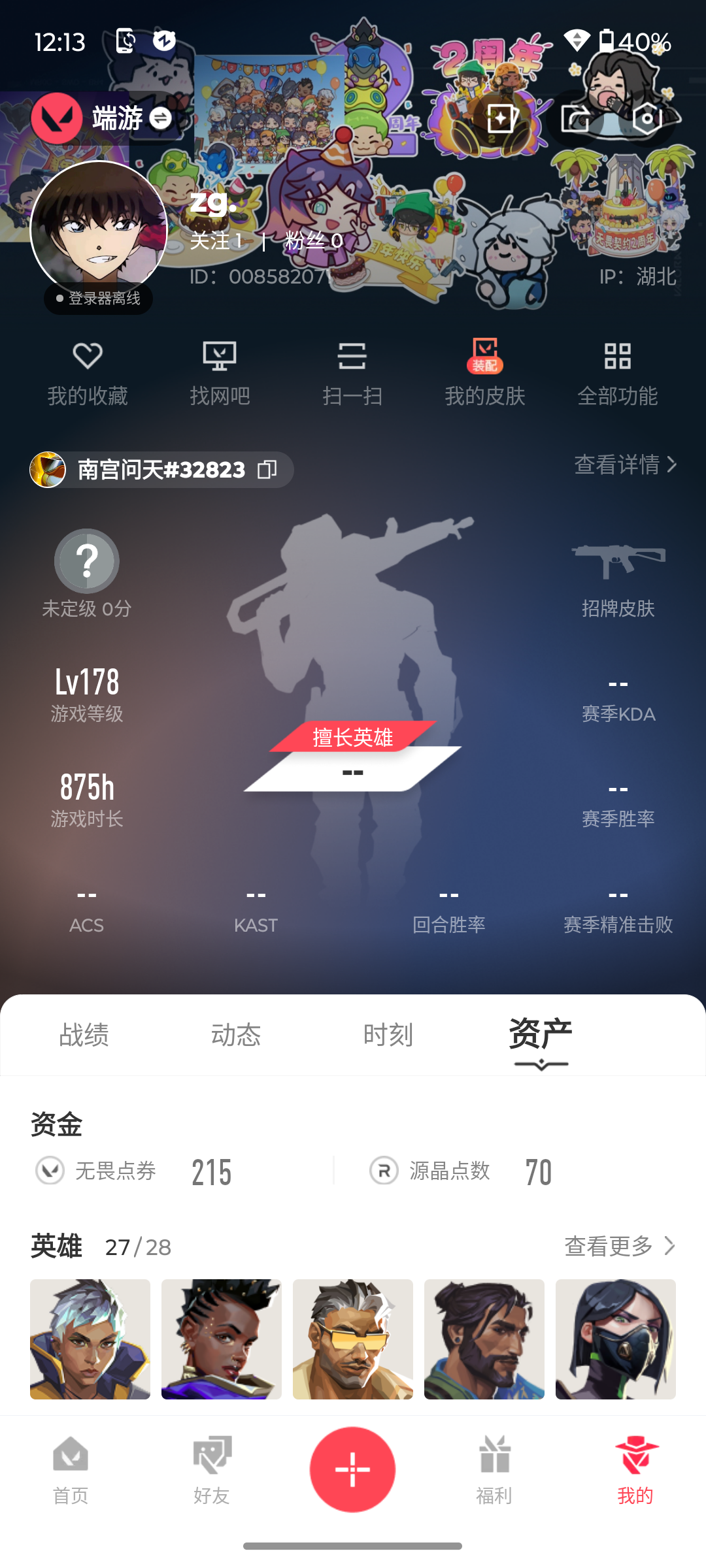Open 查看更多 heroes list
The image size is (706, 1568).
pyautogui.click(x=618, y=1246)
